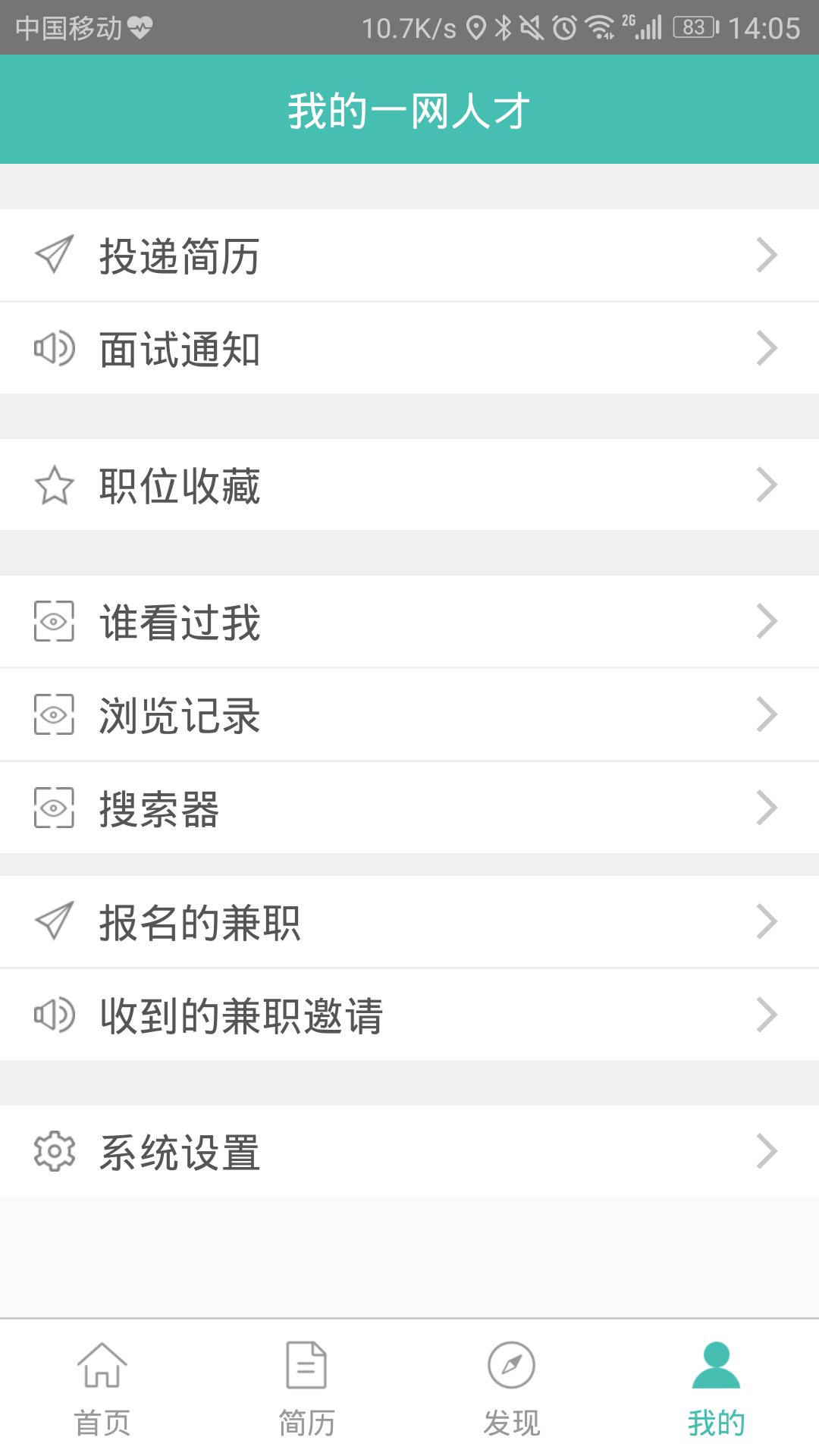Open 浏览记录 browsing history
Image resolution: width=819 pixels, height=1456 pixels.
(x=409, y=715)
